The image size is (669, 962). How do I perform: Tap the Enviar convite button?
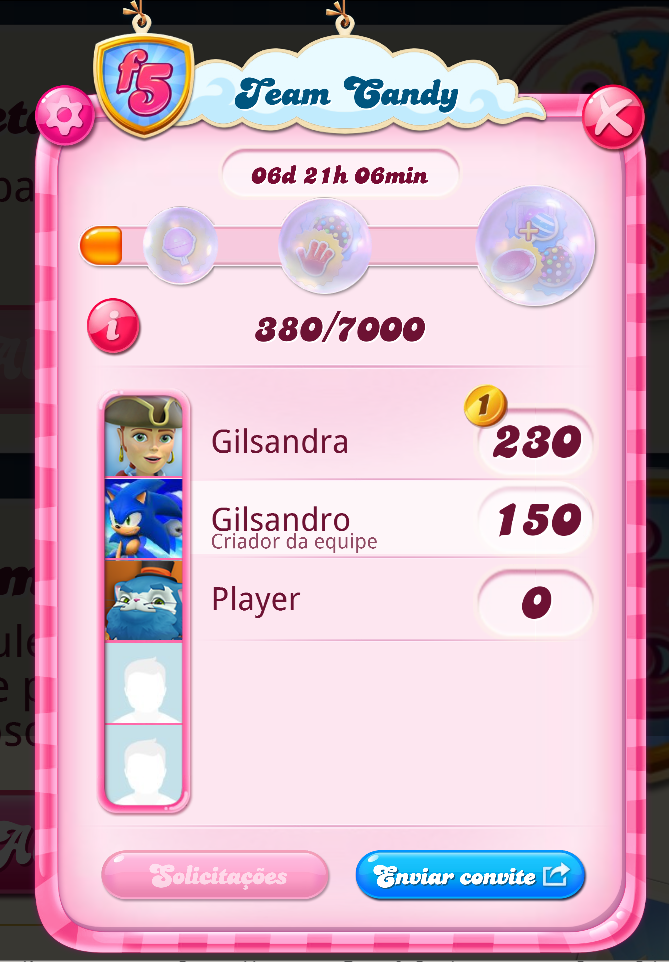[470, 876]
